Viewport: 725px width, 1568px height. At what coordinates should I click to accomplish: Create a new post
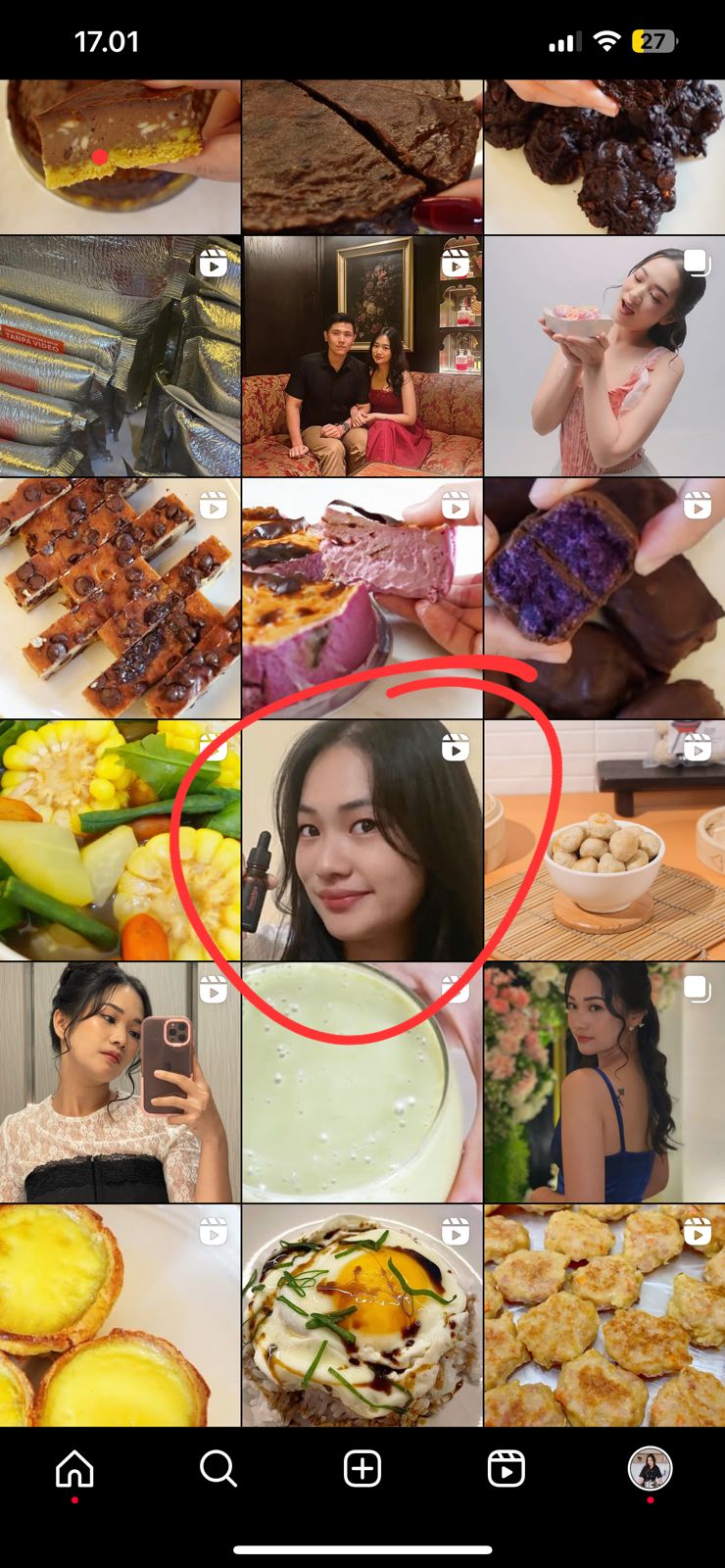(x=362, y=1468)
